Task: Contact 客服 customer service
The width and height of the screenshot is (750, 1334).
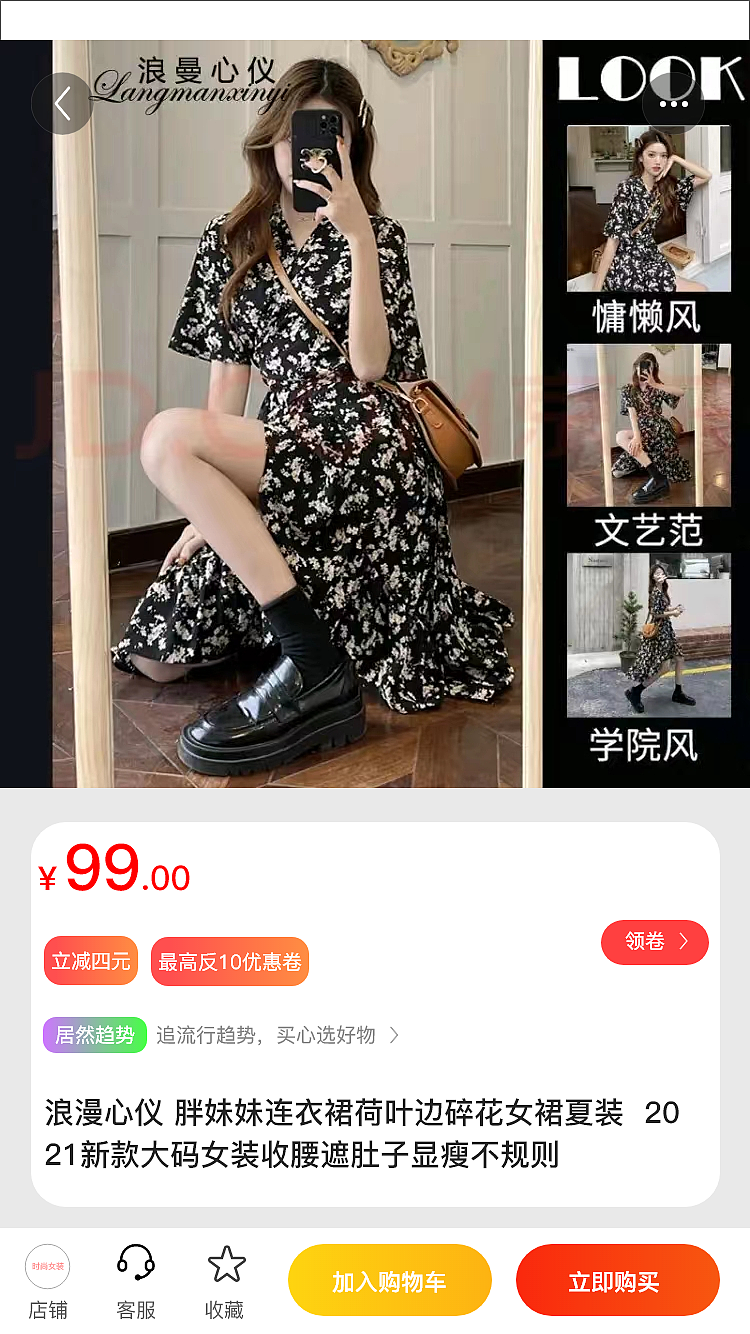Action: pyautogui.click(x=136, y=1280)
